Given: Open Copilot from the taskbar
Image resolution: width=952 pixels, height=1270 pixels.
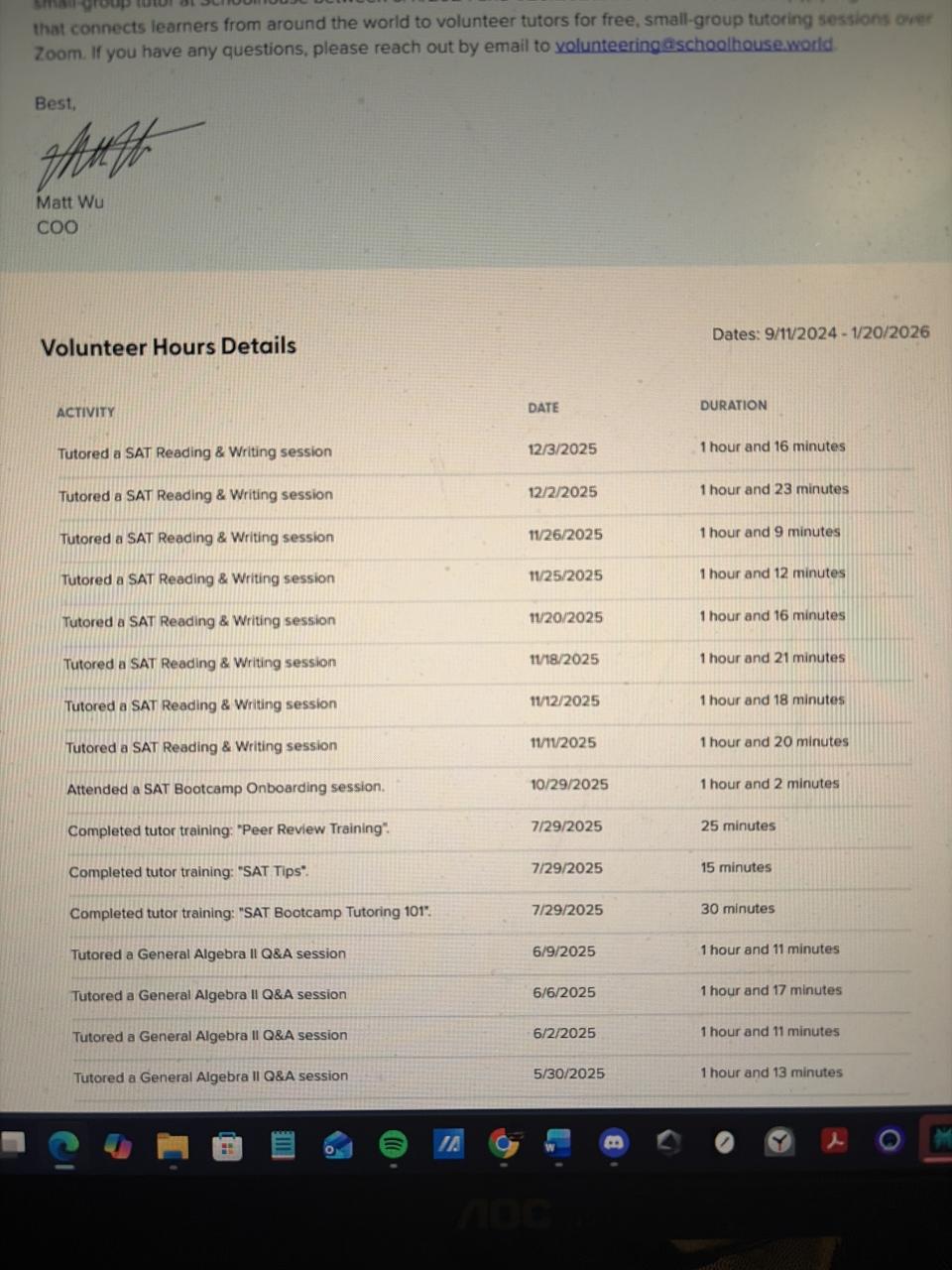Looking at the screenshot, I should (118, 1146).
